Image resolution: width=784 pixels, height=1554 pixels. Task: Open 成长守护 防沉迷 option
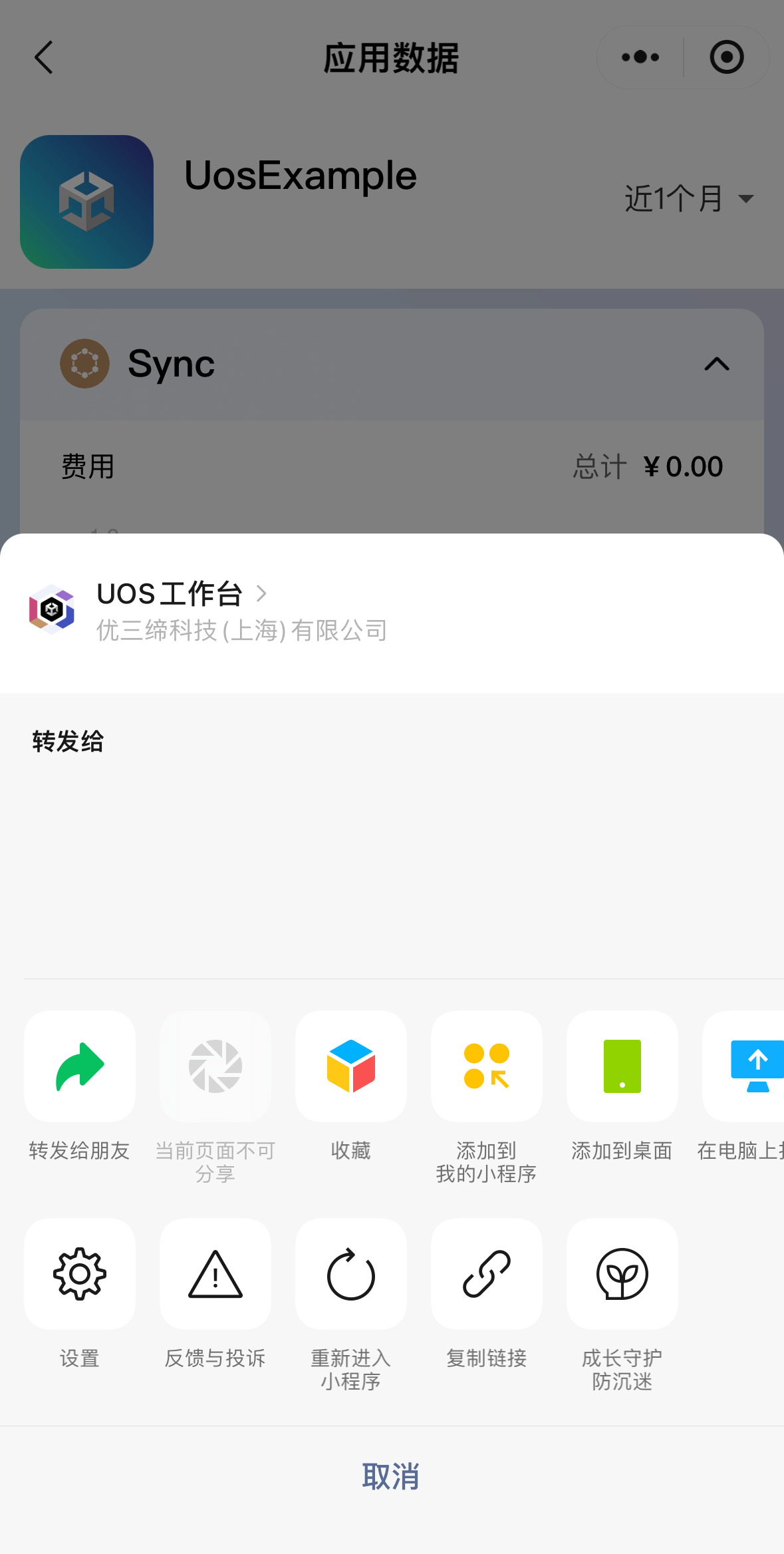pos(622,1274)
